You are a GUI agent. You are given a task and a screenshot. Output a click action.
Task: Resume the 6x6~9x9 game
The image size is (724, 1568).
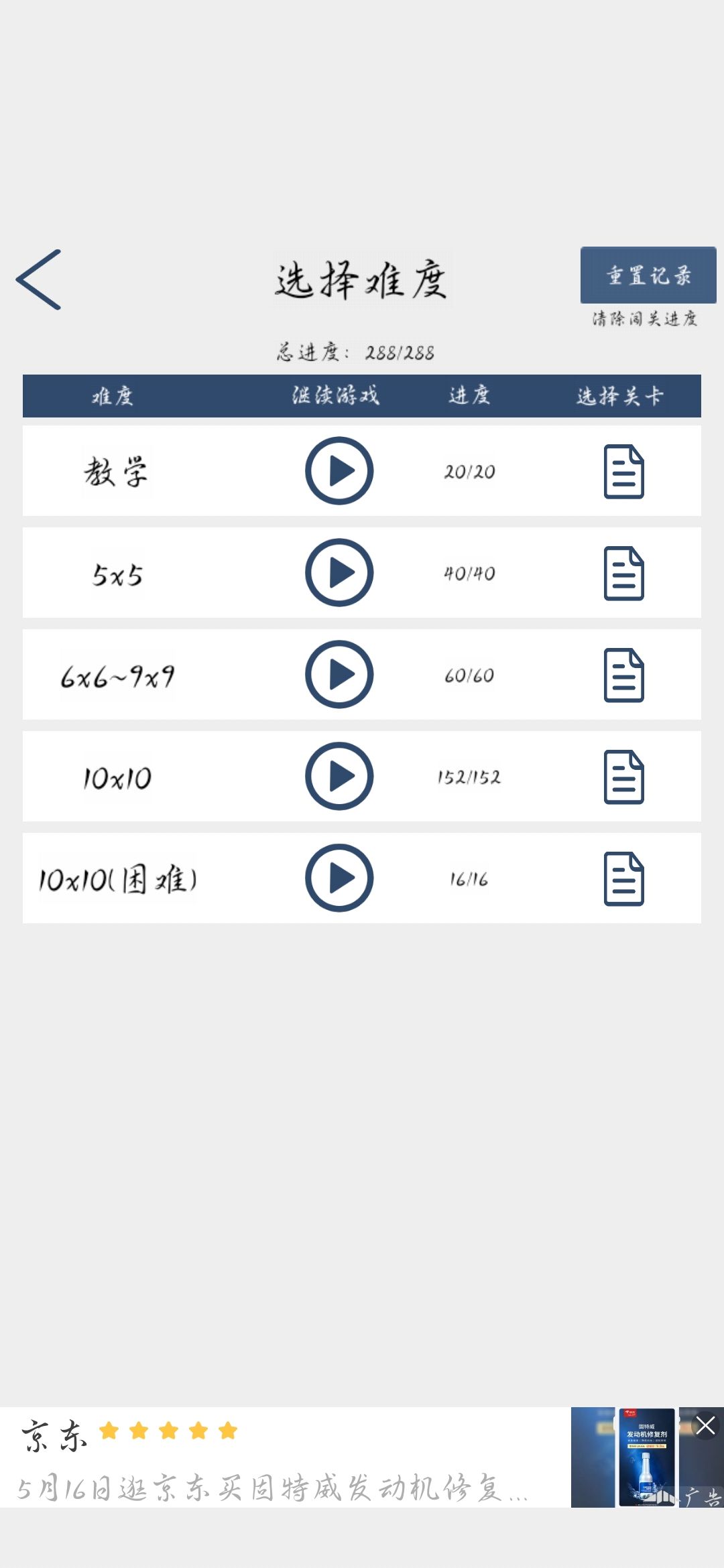[339, 675]
